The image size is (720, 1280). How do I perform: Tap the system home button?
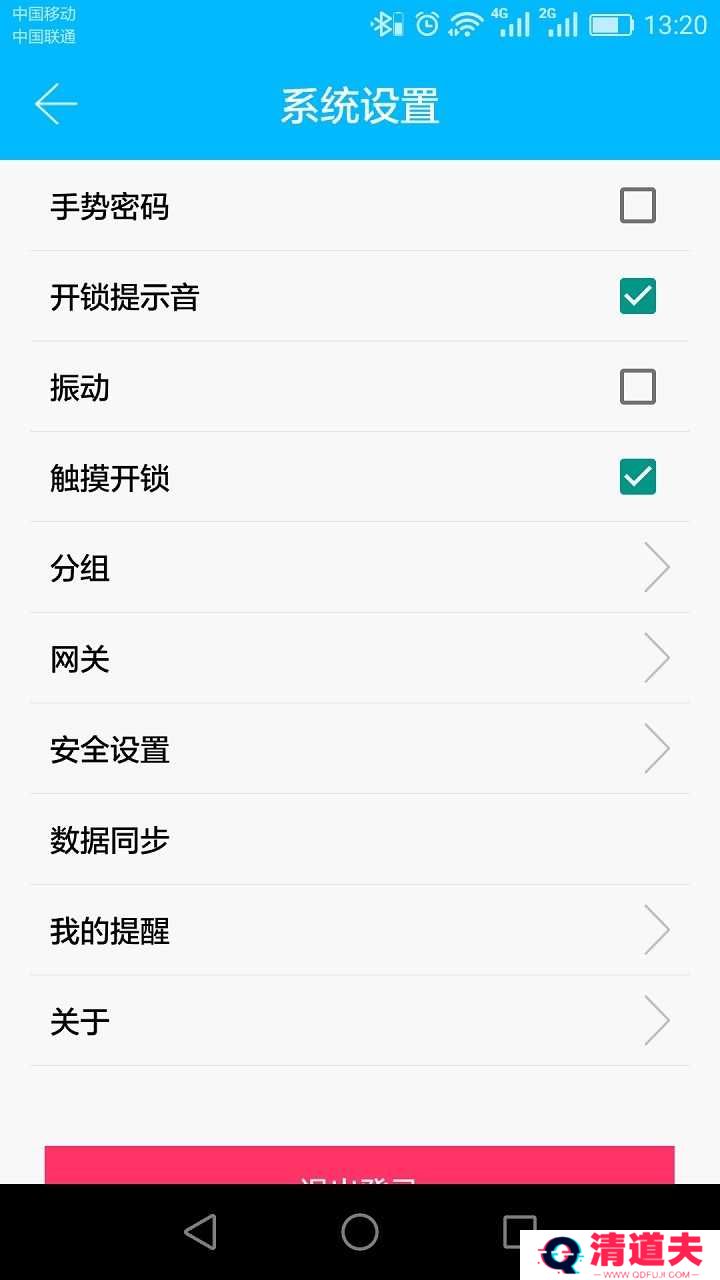360,1232
